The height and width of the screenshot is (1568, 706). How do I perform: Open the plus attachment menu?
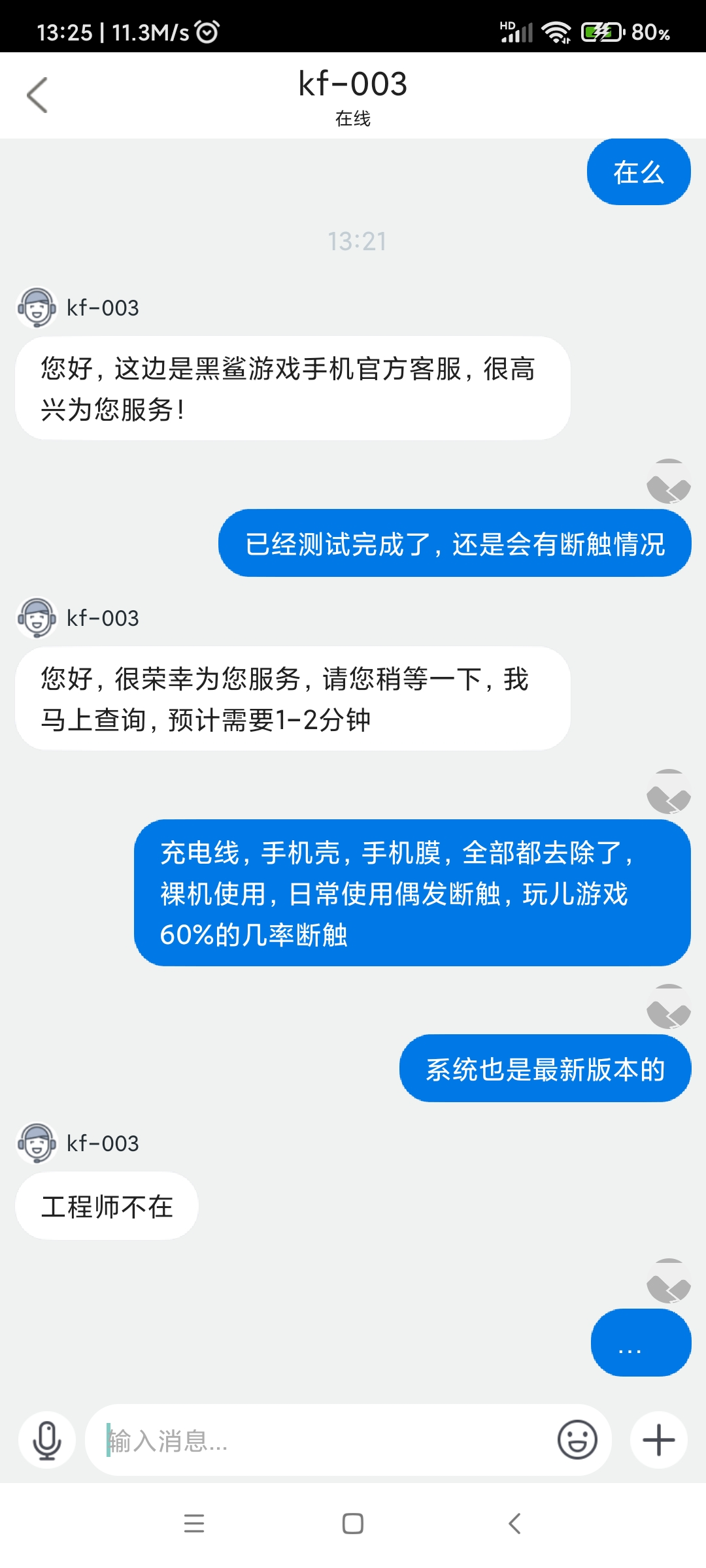coord(659,1440)
